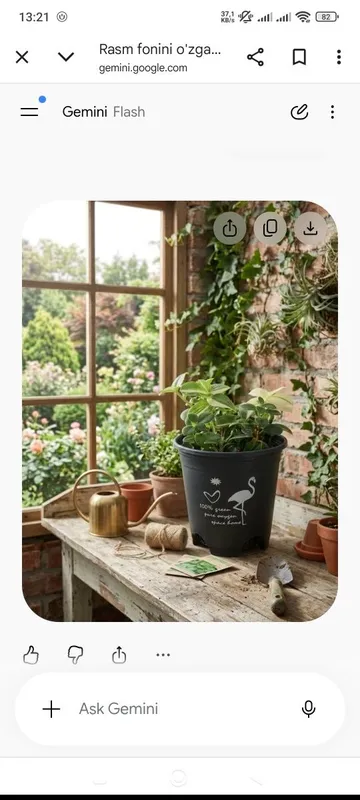Download the generated image

310,228
